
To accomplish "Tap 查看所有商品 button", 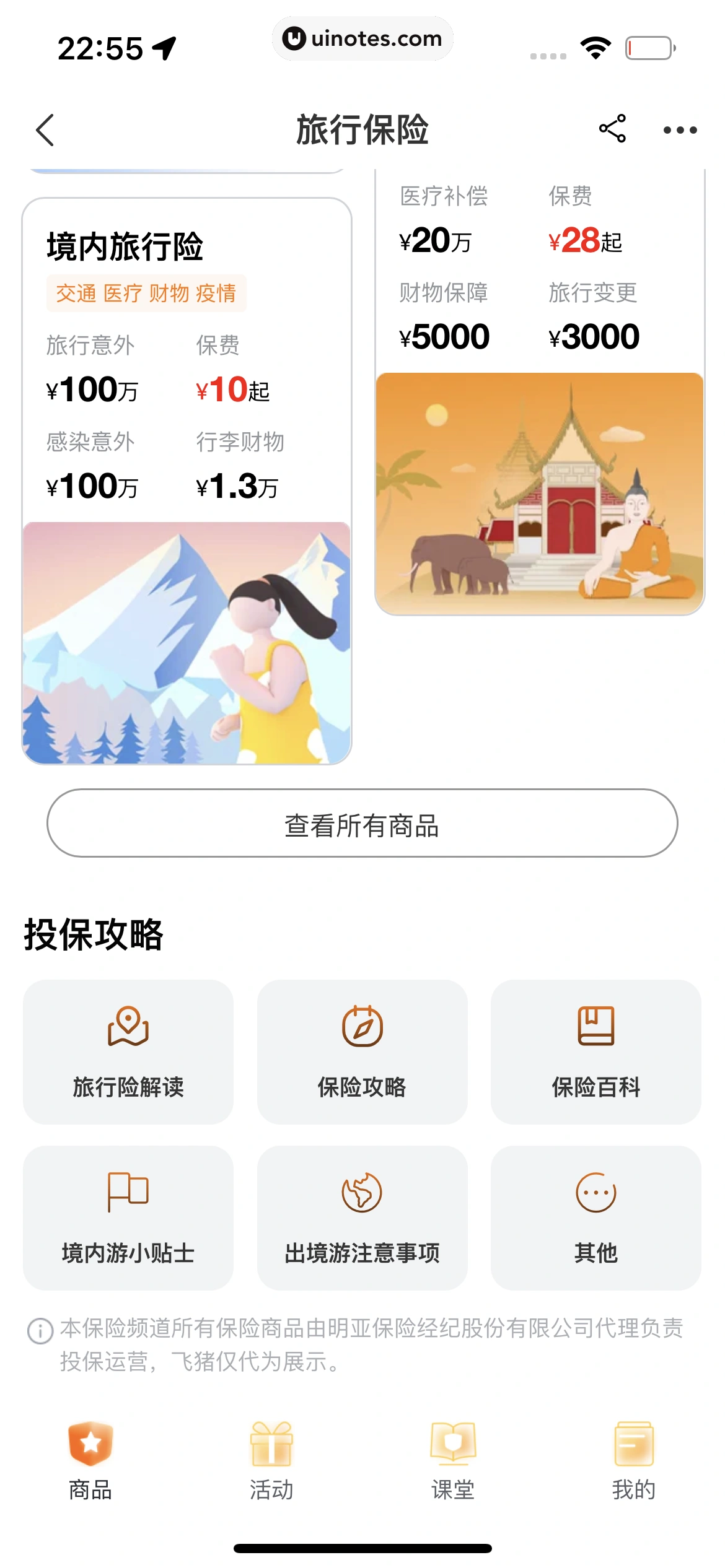I will 362,823.
